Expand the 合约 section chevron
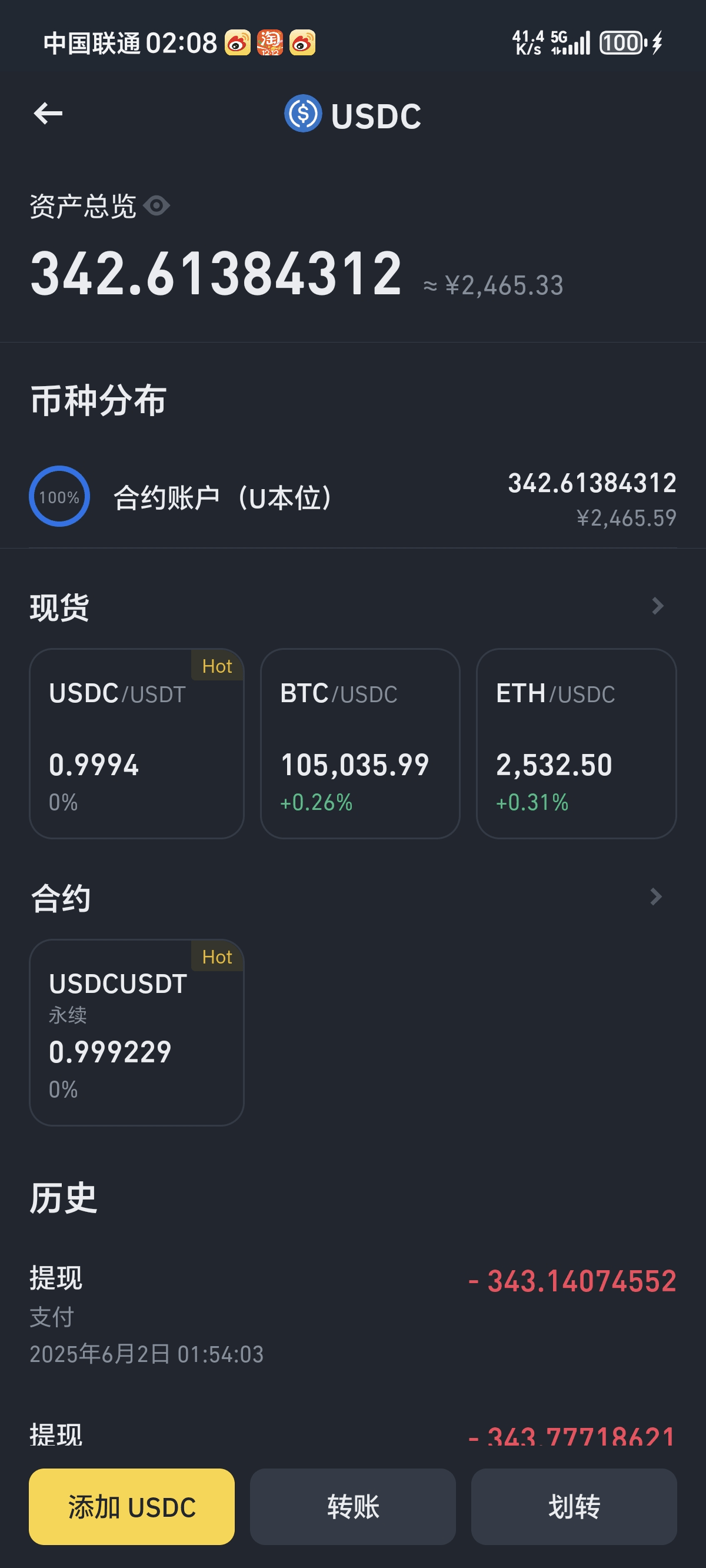The image size is (706, 1568). pyautogui.click(x=656, y=896)
